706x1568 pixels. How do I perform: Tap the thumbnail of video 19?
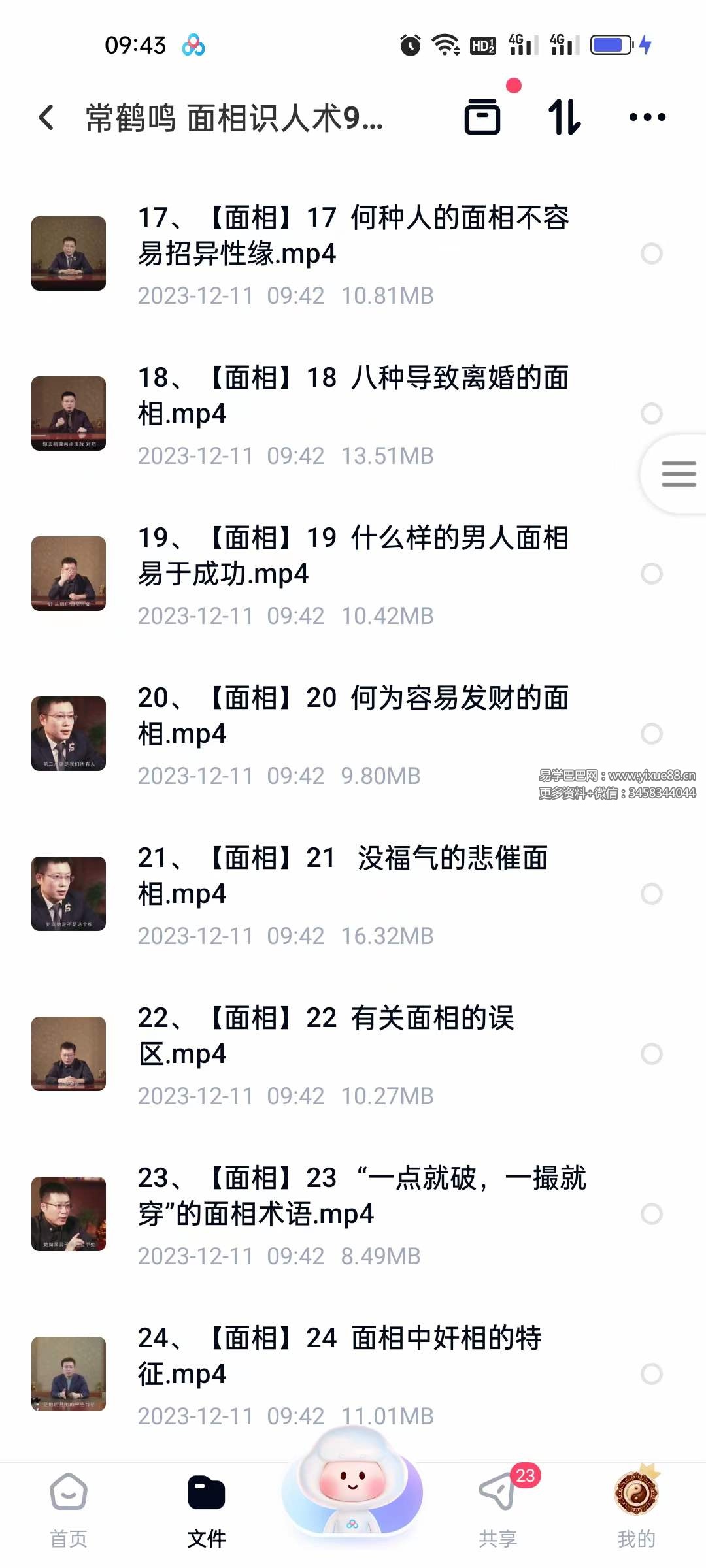pyautogui.click(x=69, y=574)
